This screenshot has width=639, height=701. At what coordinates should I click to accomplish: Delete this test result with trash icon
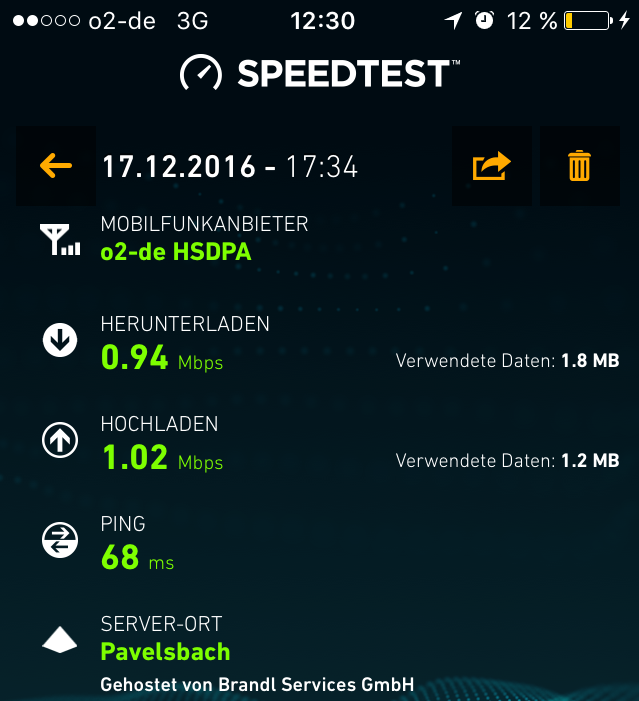pos(579,166)
